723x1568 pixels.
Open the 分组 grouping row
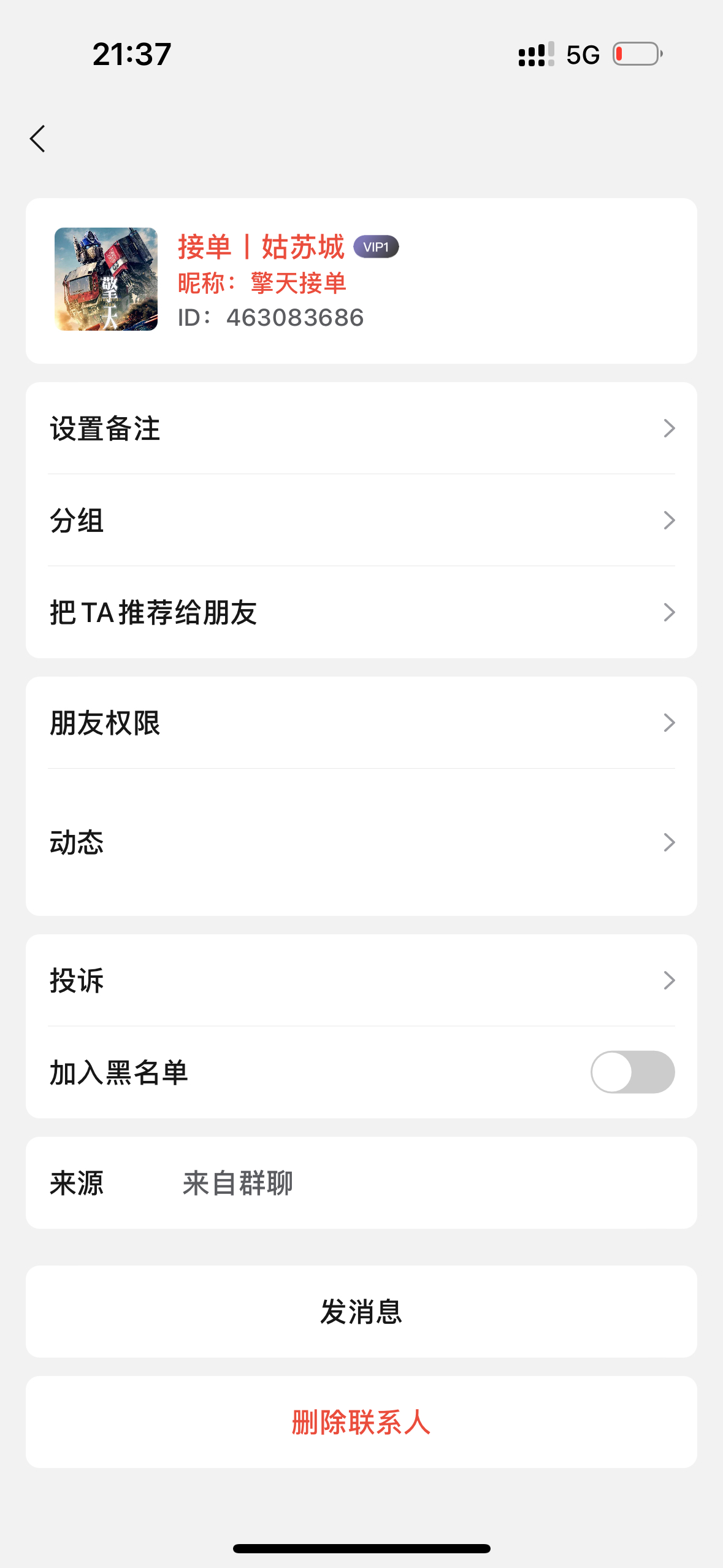361,520
